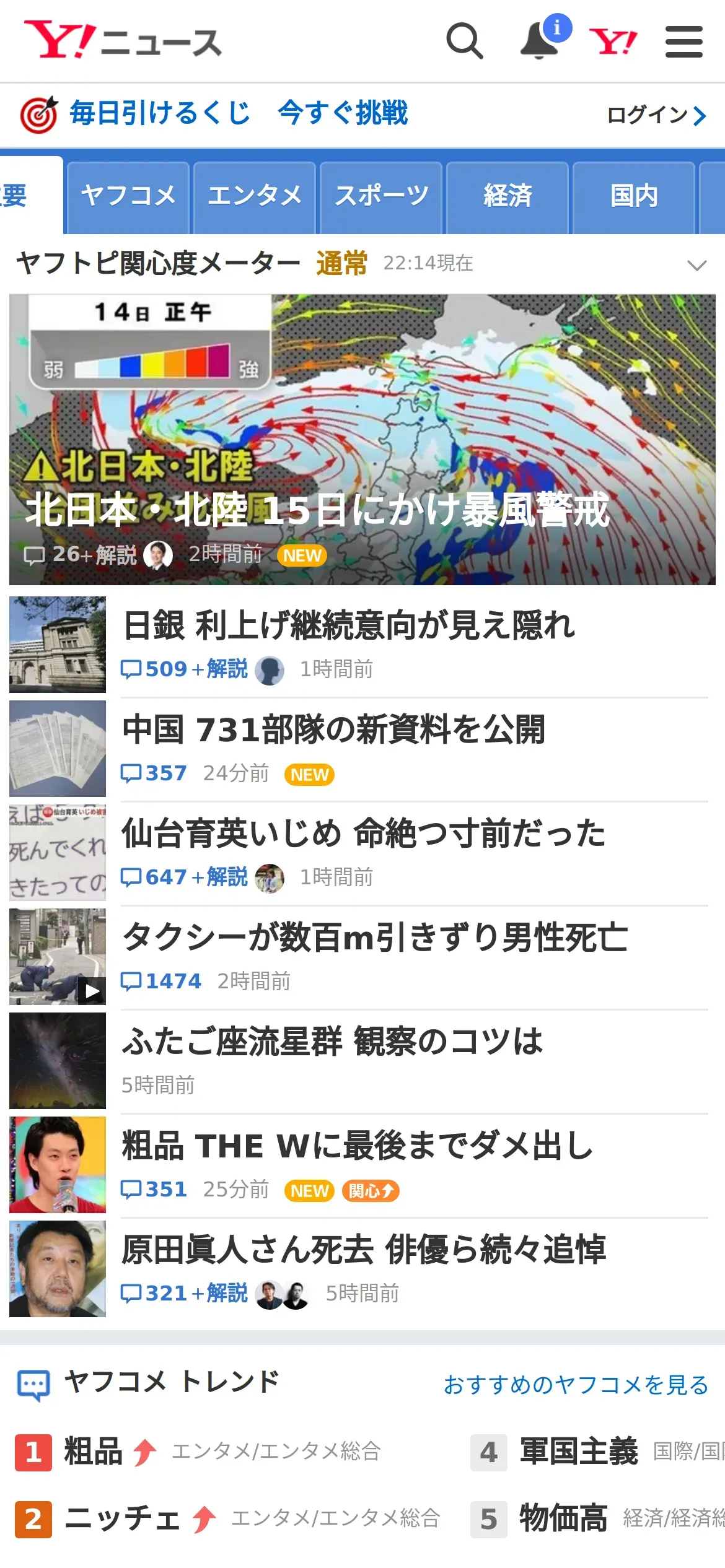725x1568 pixels.
Task: Select the 国内 tab
Action: [x=634, y=196]
